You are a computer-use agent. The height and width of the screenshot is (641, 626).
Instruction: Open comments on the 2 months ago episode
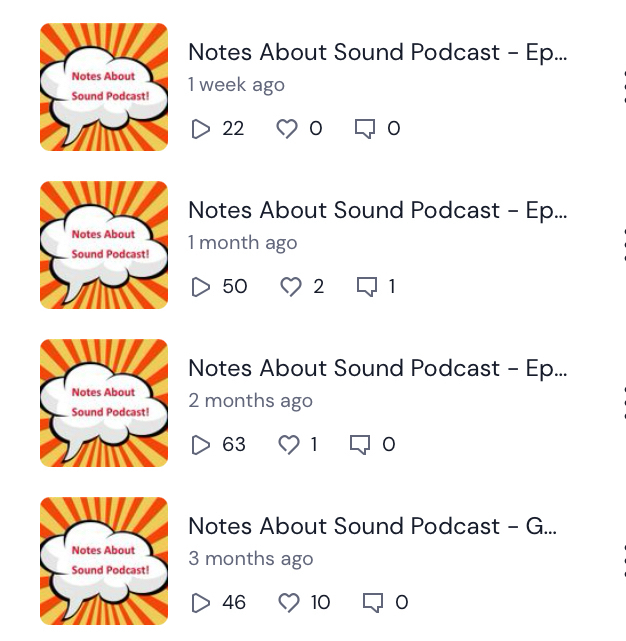coord(360,445)
